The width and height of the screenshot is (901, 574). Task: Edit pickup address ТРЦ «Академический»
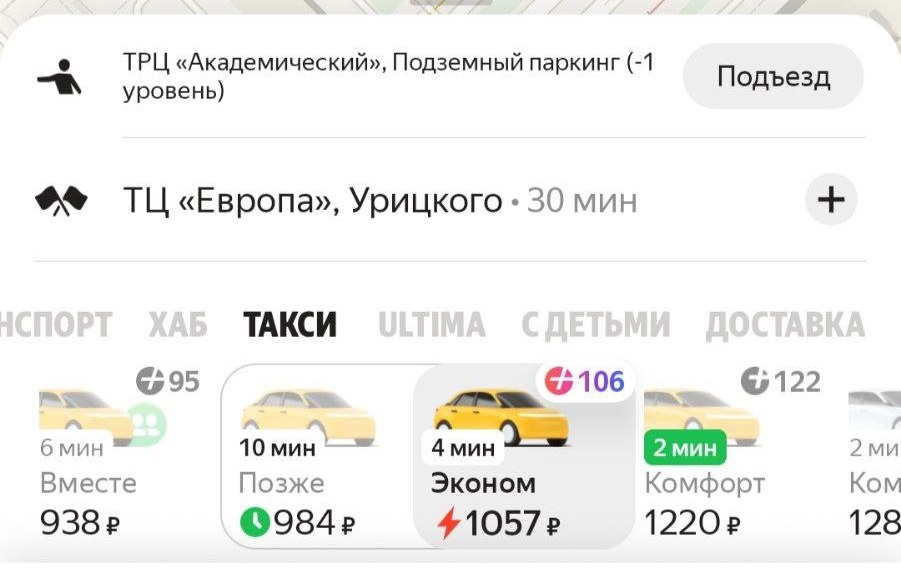388,77
